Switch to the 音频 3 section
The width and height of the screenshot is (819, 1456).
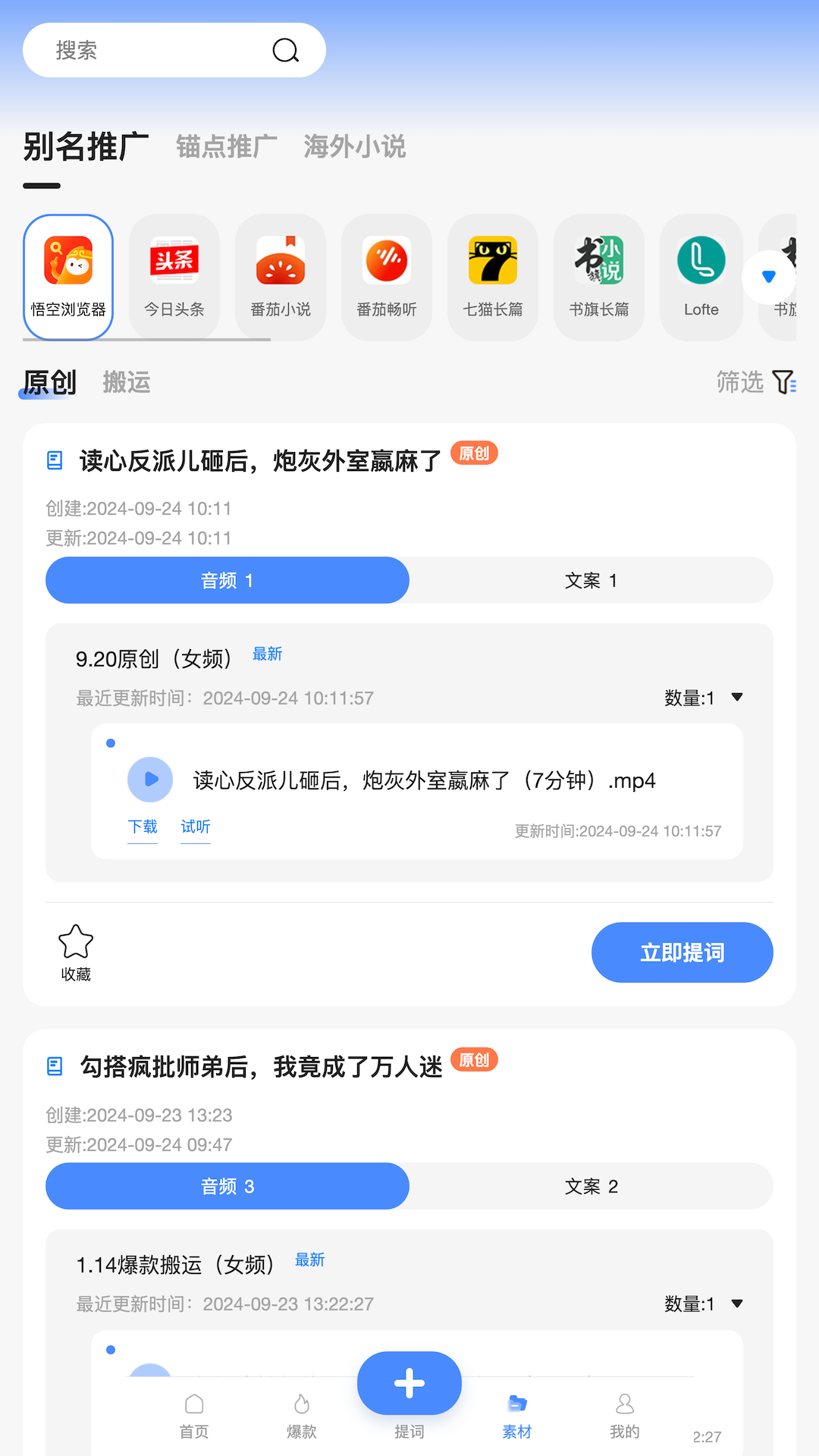(x=227, y=1186)
